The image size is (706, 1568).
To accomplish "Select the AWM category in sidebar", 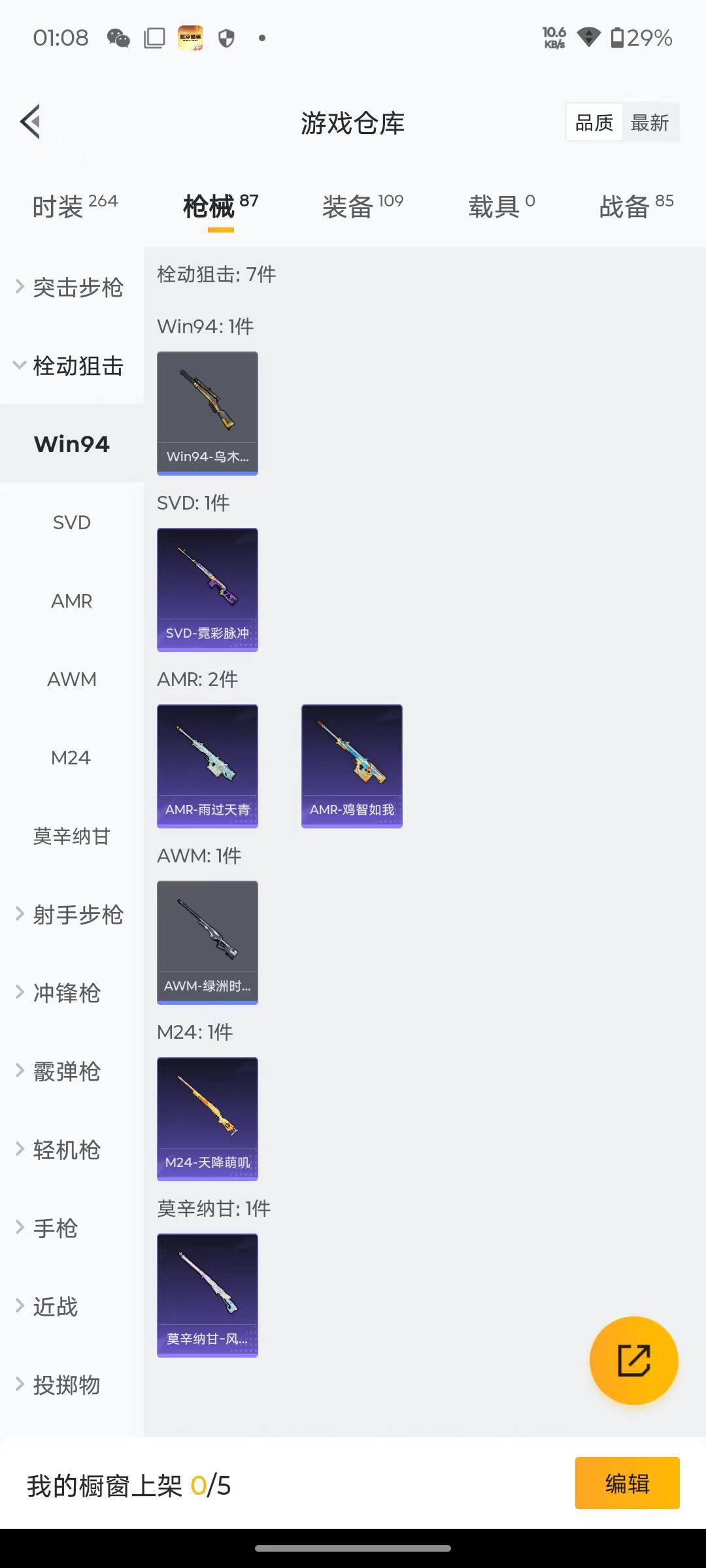I will pos(72,679).
